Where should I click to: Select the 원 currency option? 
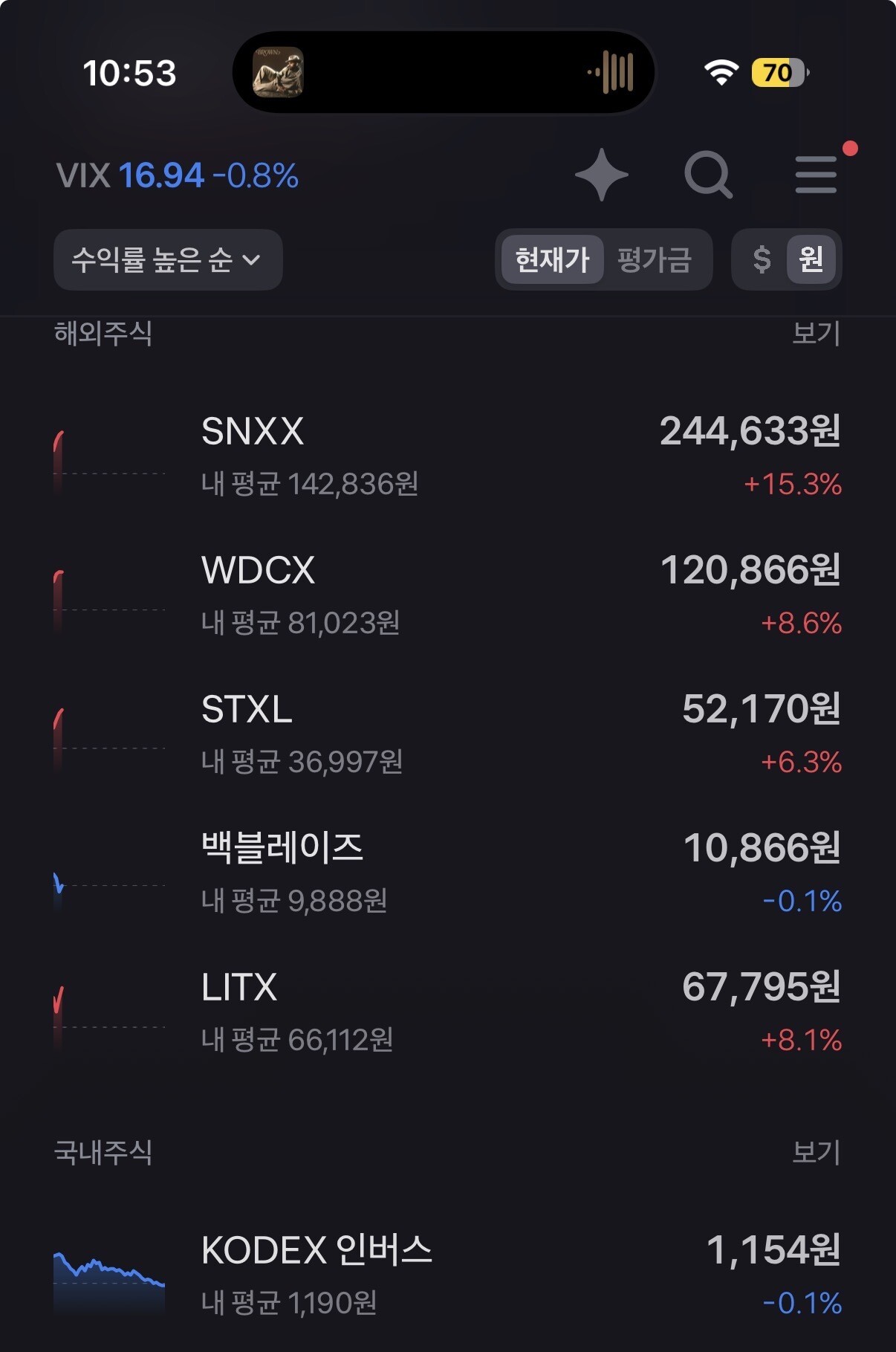coord(811,259)
